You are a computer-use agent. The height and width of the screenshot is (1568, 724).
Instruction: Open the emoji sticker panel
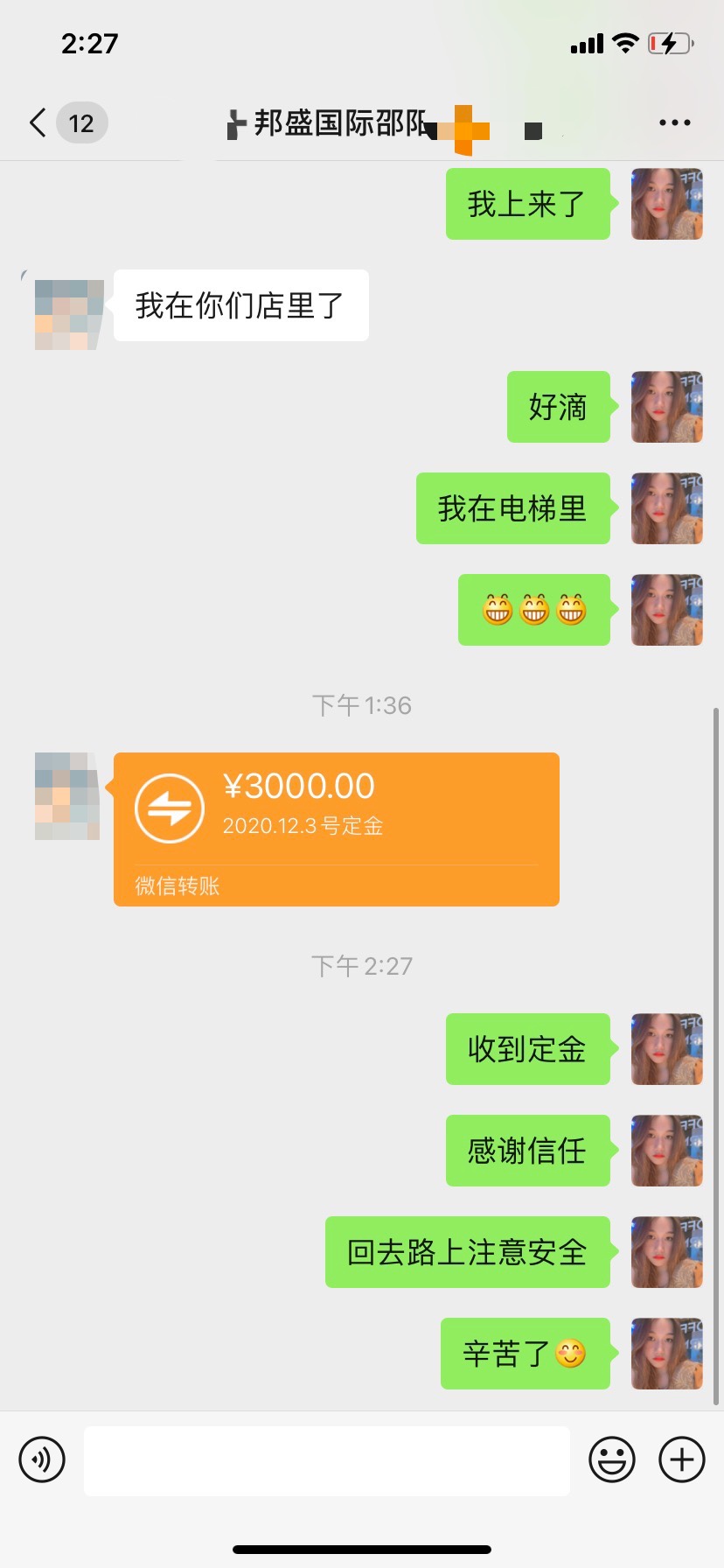tap(612, 1459)
